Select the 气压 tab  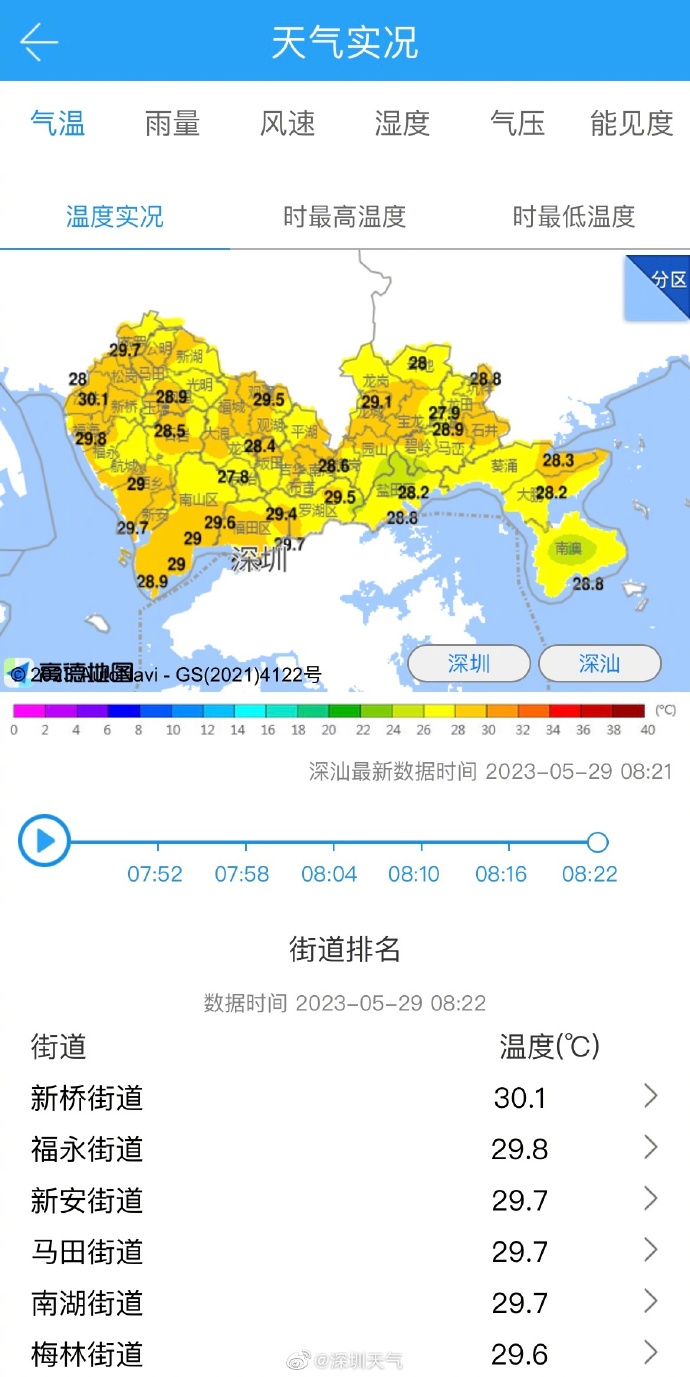click(517, 123)
